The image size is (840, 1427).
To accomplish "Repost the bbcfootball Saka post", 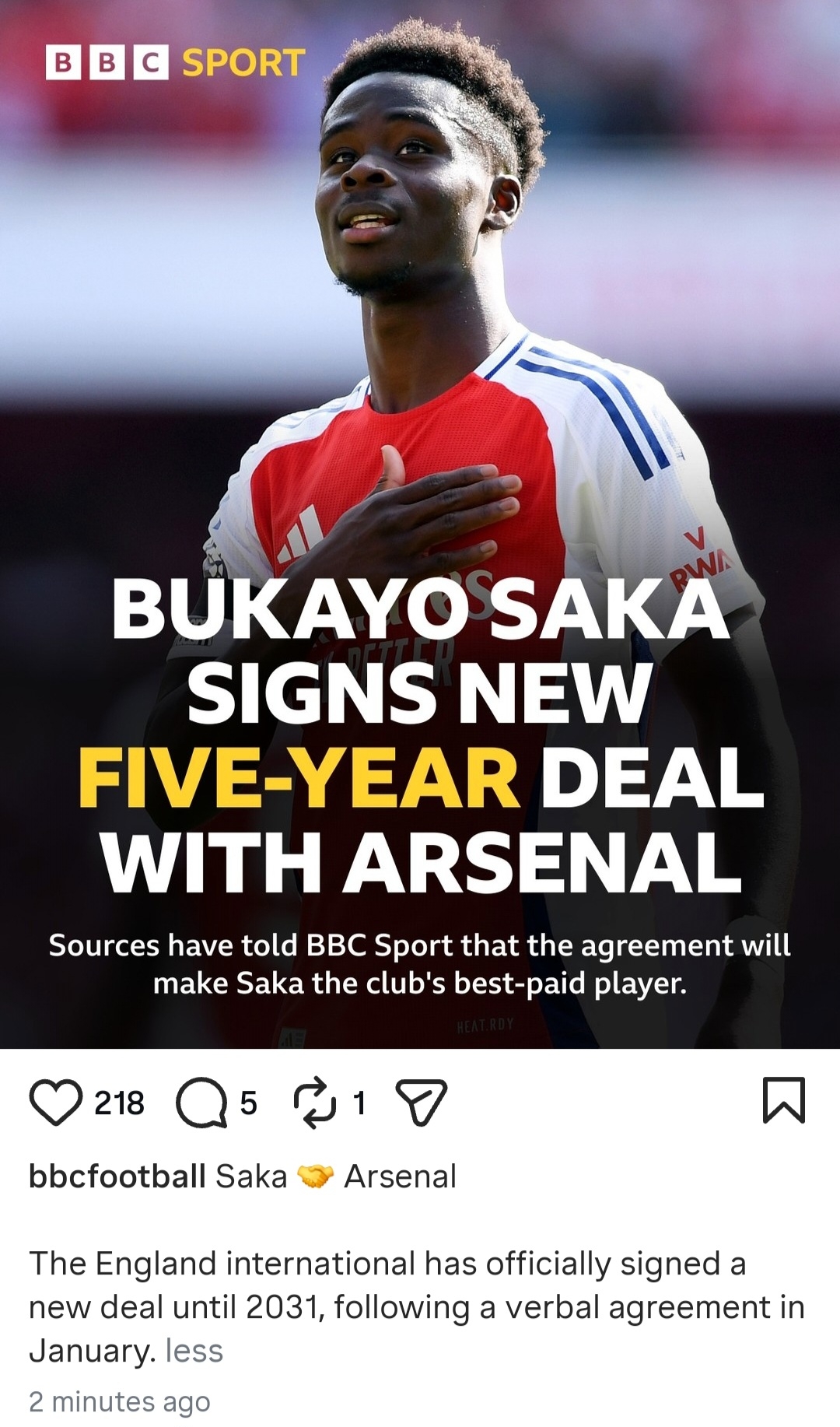I will (x=315, y=1103).
